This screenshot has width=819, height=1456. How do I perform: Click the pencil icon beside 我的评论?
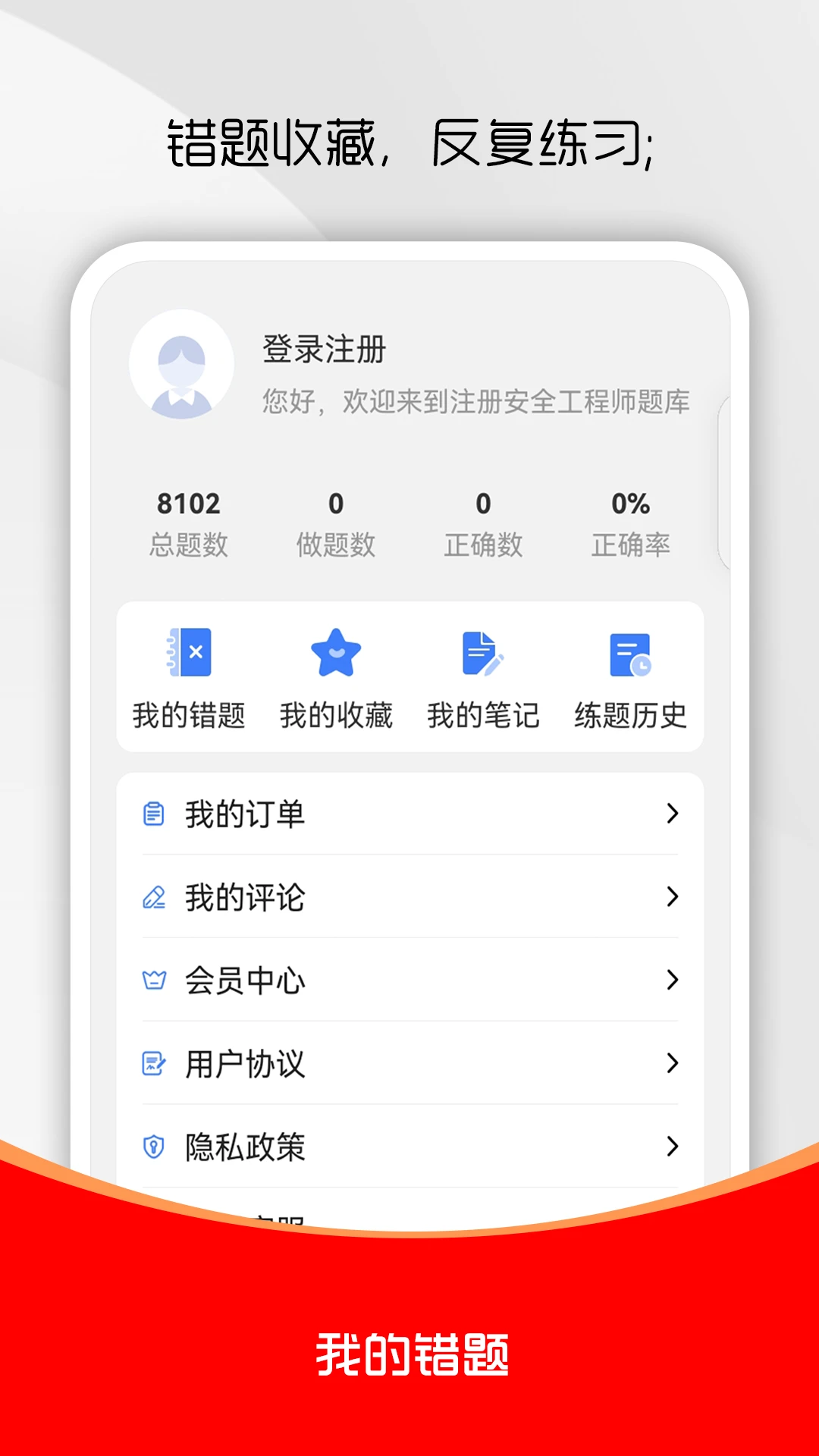pyautogui.click(x=153, y=899)
